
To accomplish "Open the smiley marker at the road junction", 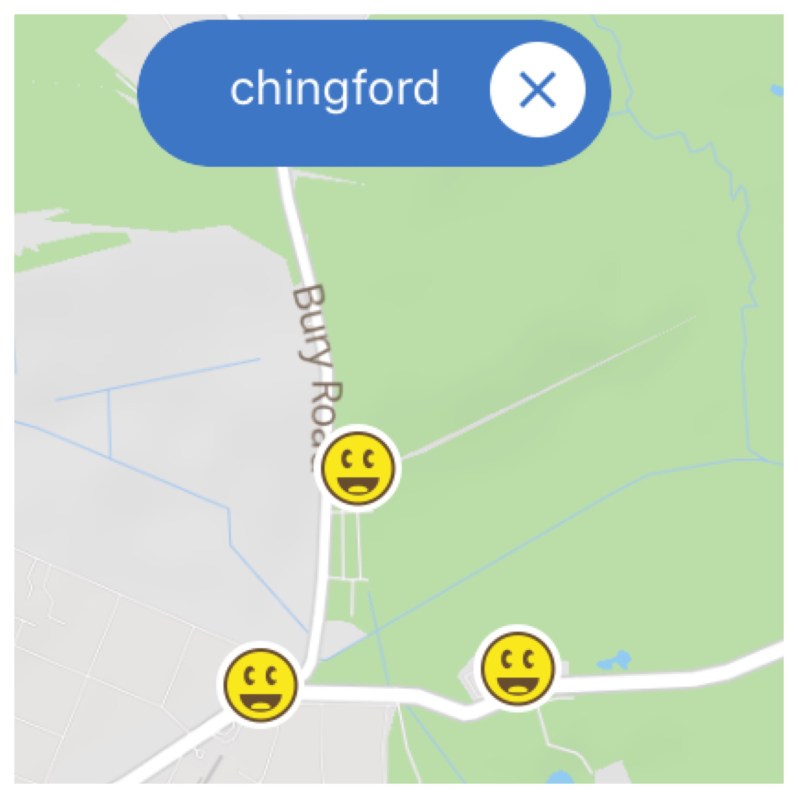I will pyautogui.click(x=260, y=684).
